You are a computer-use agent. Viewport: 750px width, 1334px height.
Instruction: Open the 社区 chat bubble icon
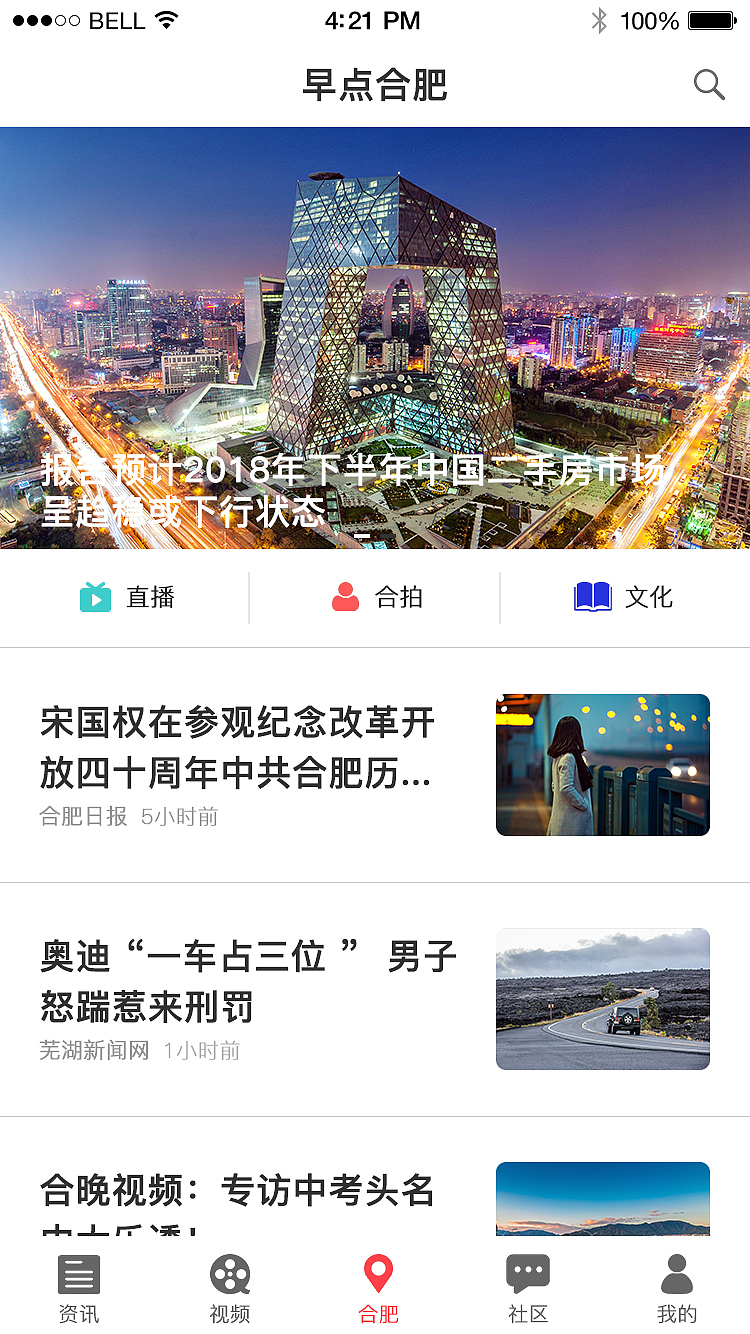[x=527, y=1271]
